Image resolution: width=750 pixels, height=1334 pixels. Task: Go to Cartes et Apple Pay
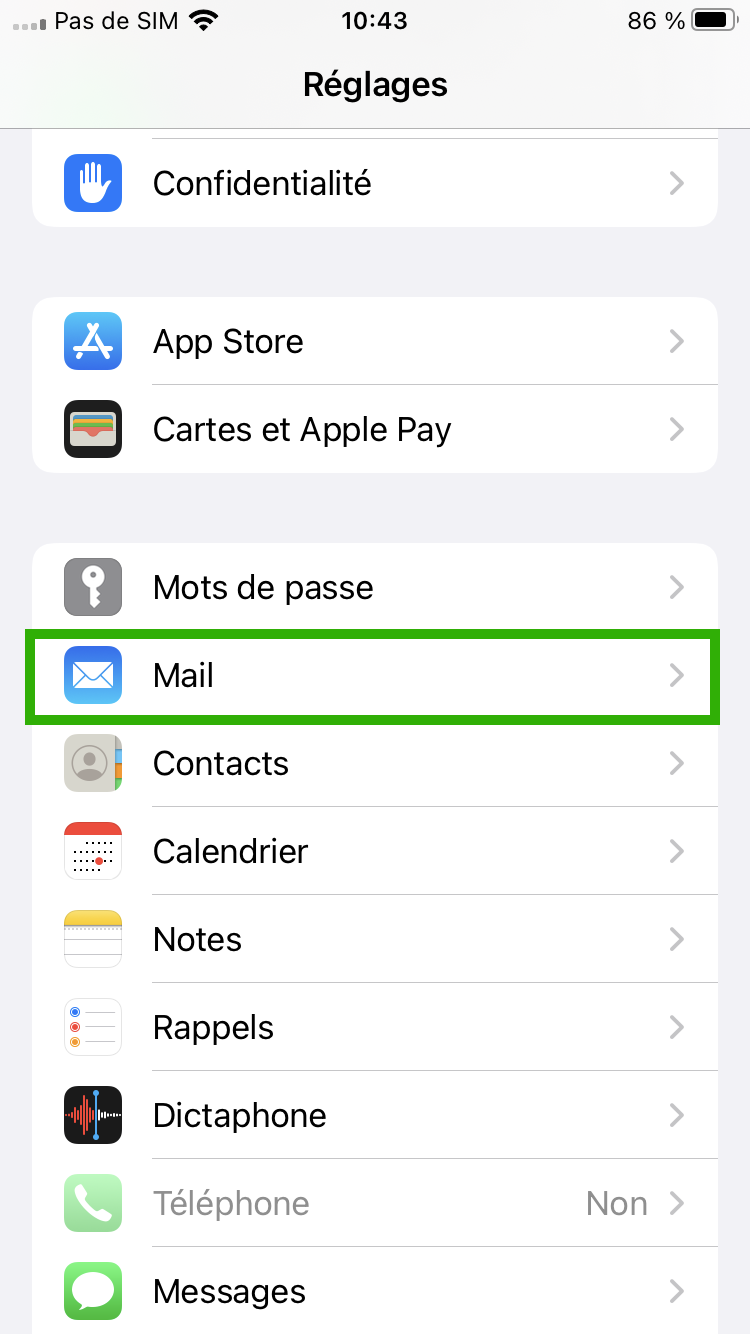pyautogui.click(x=375, y=429)
